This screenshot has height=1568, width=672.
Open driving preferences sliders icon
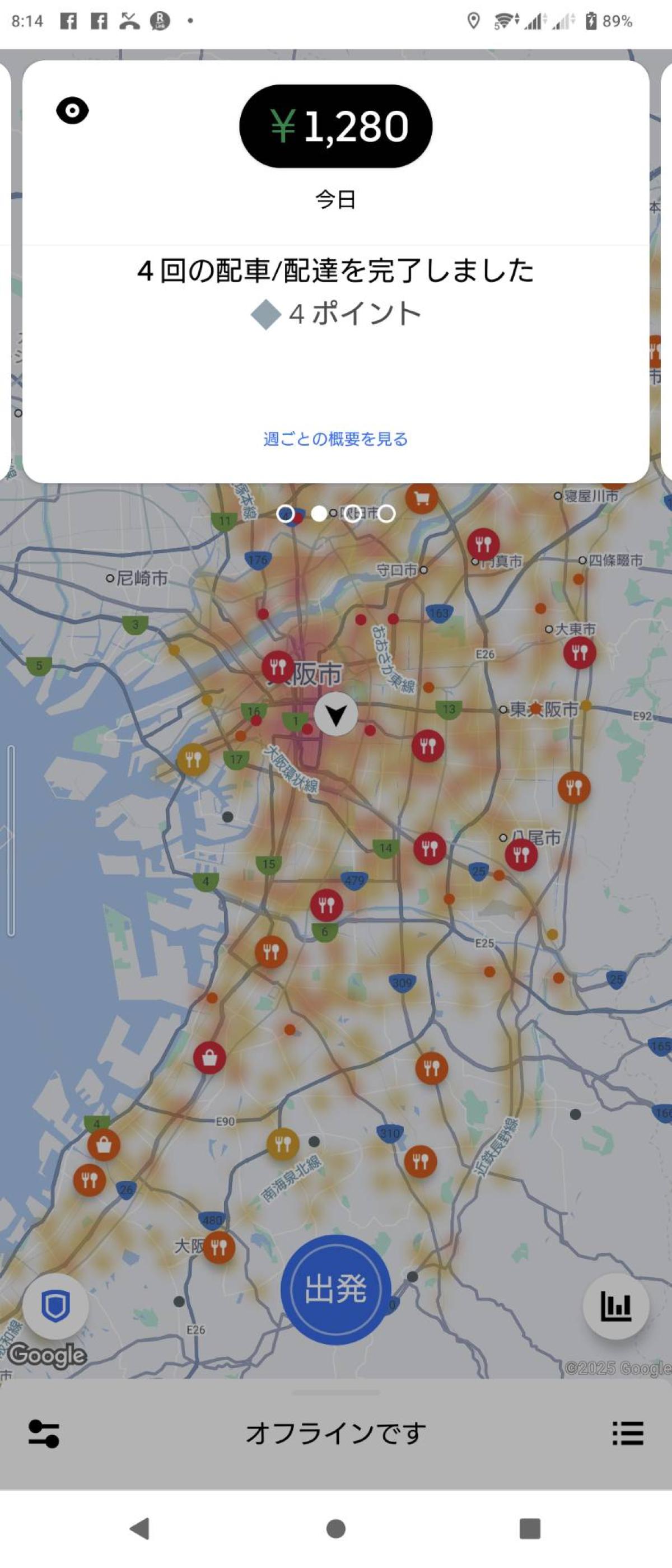[x=44, y=1434]
